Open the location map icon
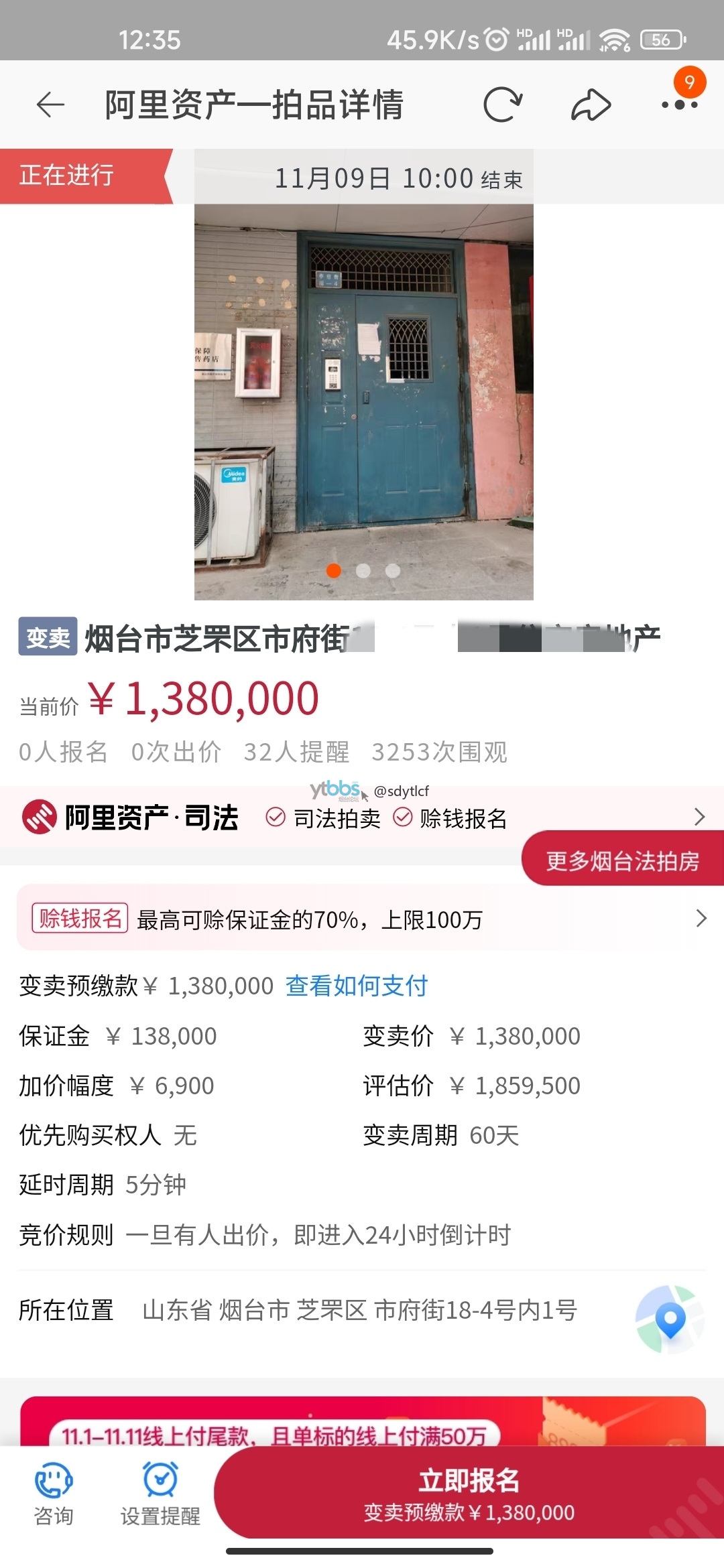The width and height of the screenshot is (724, 1568). [670, 1319]
